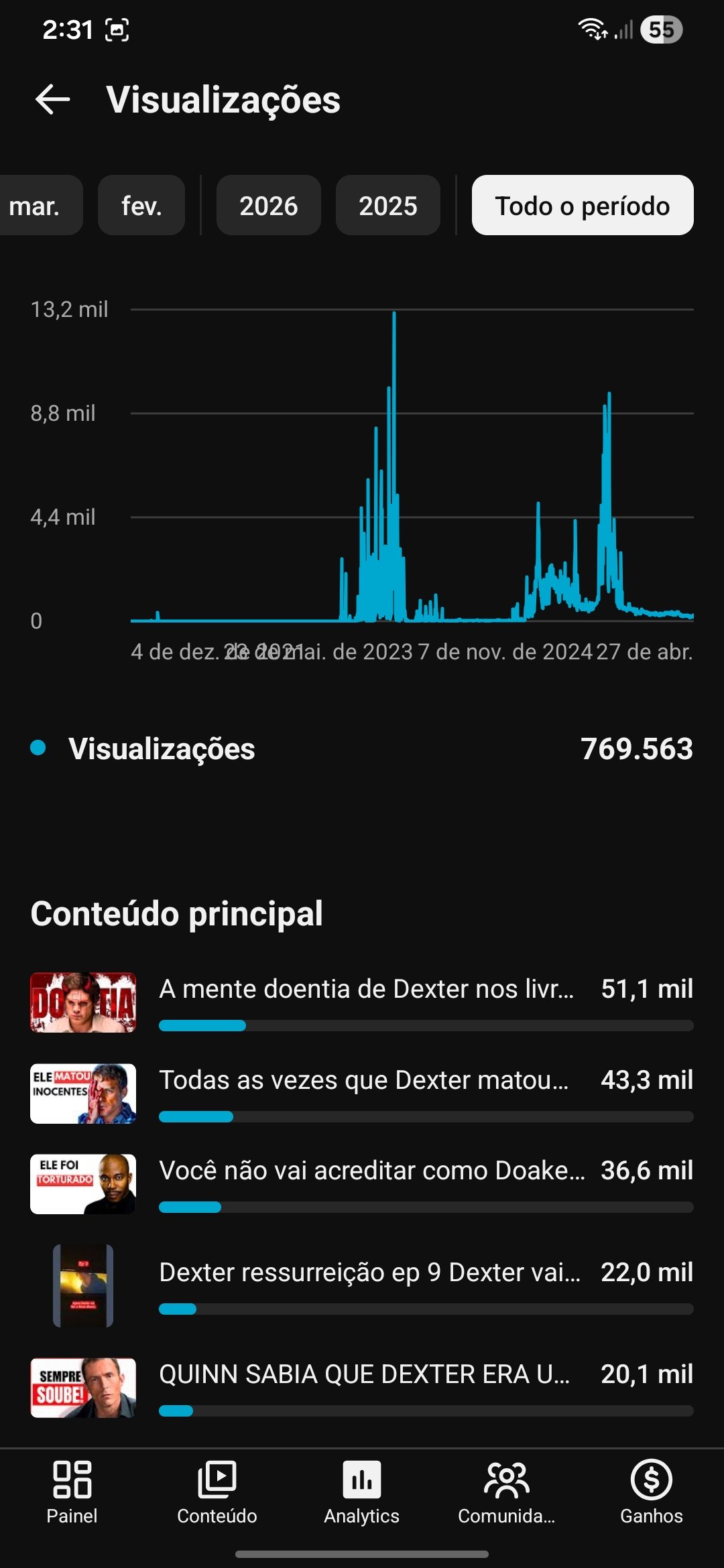Switch to the Comunidade tab
Viewport: 724px width, 1568px height.
pos(506,1492)
